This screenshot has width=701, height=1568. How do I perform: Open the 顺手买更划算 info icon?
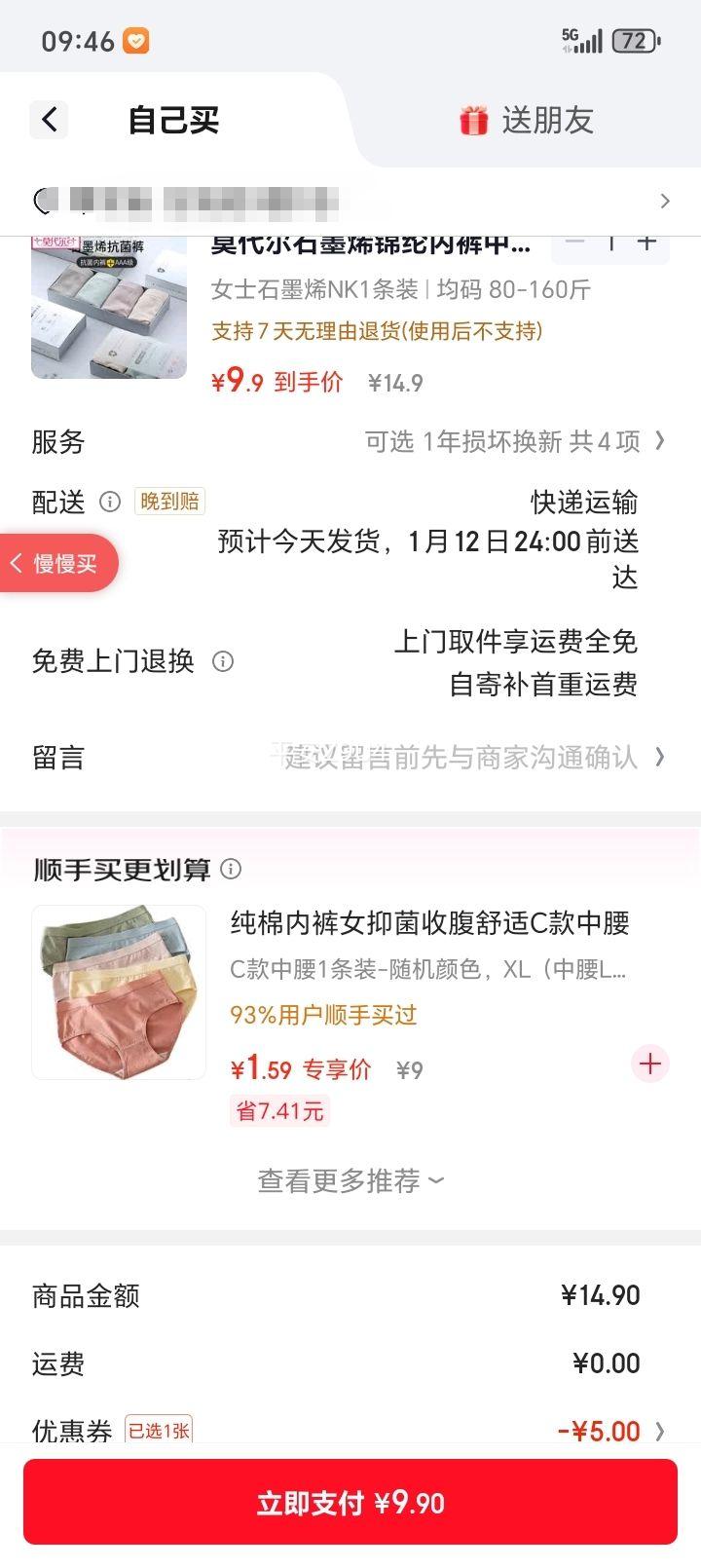coord(232,870)
